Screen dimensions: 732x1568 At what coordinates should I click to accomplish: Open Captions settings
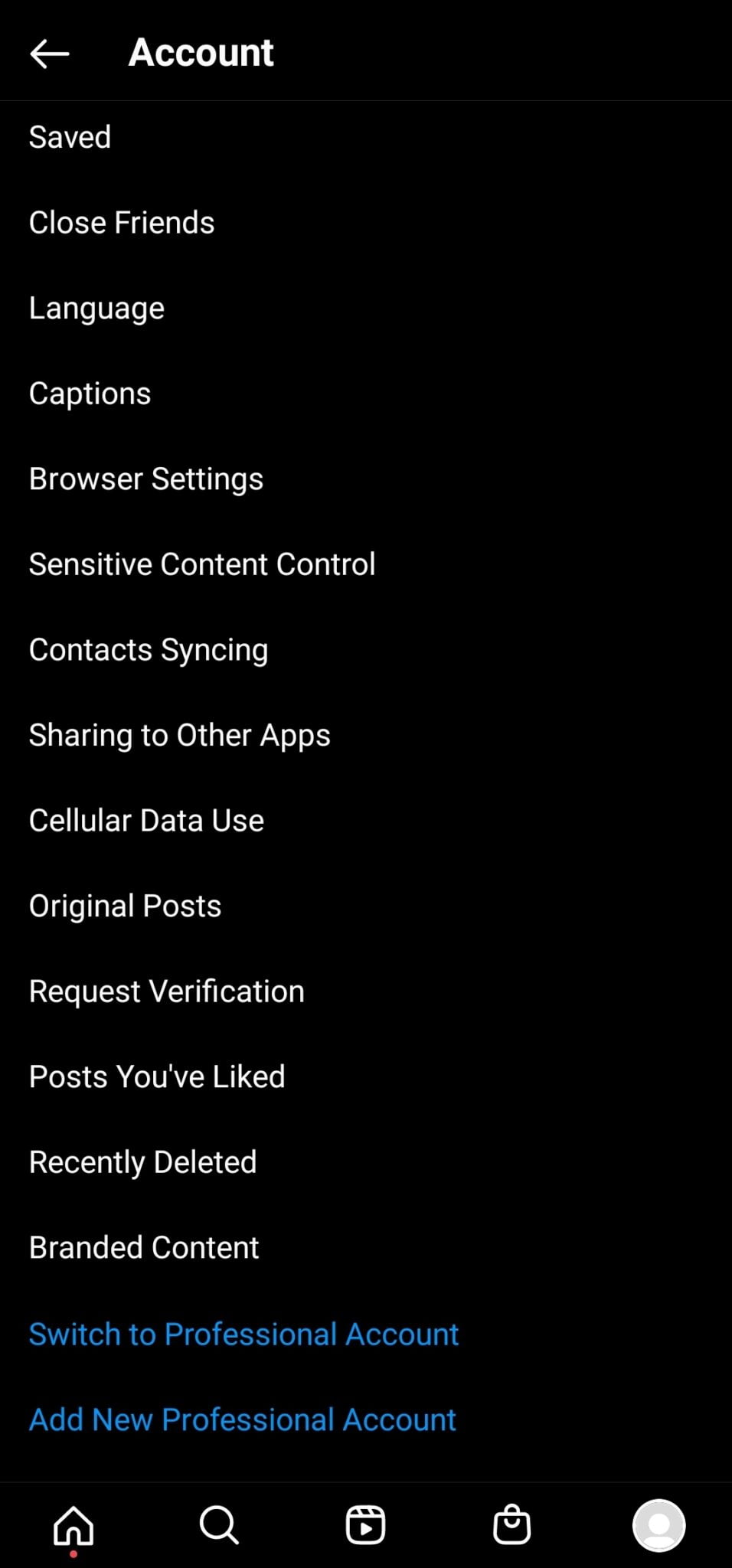pos(366,394)
